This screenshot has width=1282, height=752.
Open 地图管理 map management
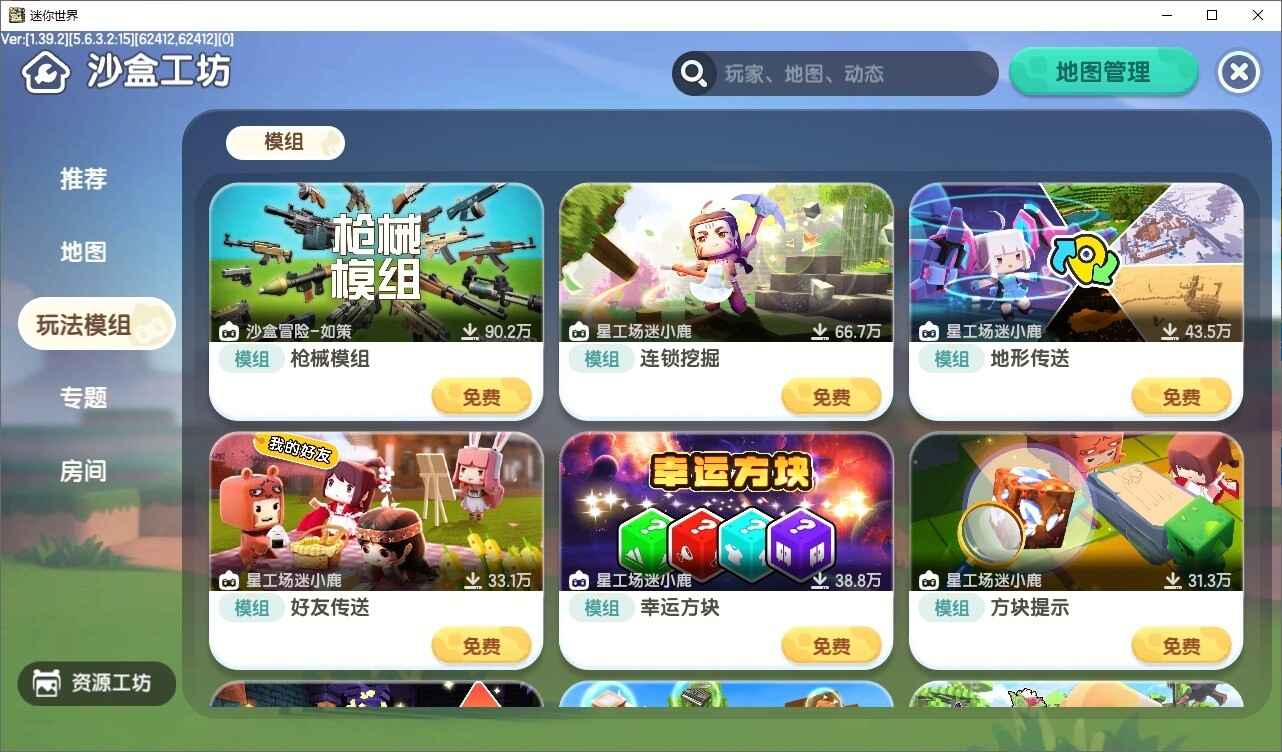(x=1103, y=72)
